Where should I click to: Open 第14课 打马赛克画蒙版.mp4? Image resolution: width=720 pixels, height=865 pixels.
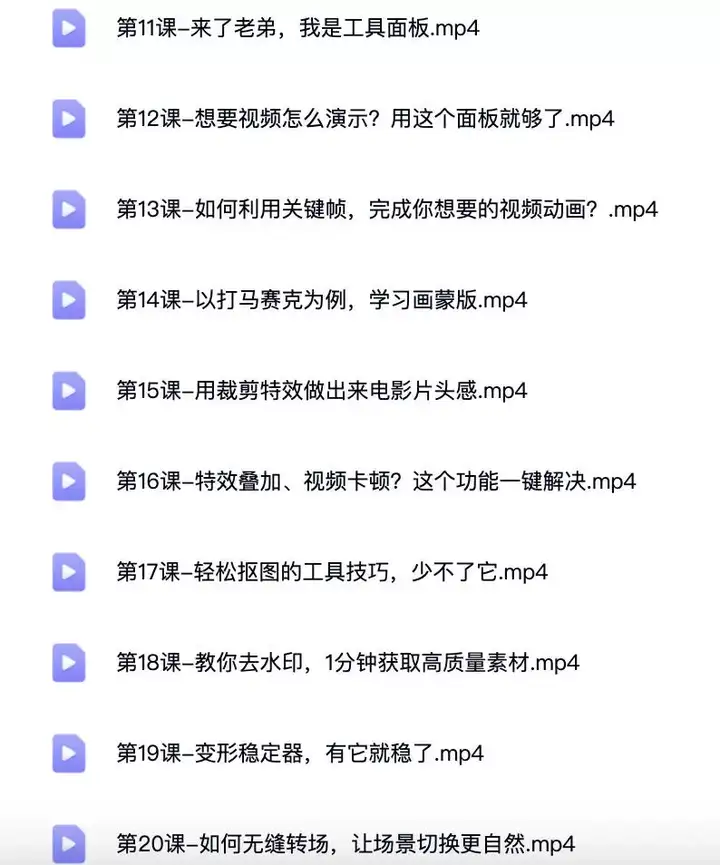pos(322,300)
